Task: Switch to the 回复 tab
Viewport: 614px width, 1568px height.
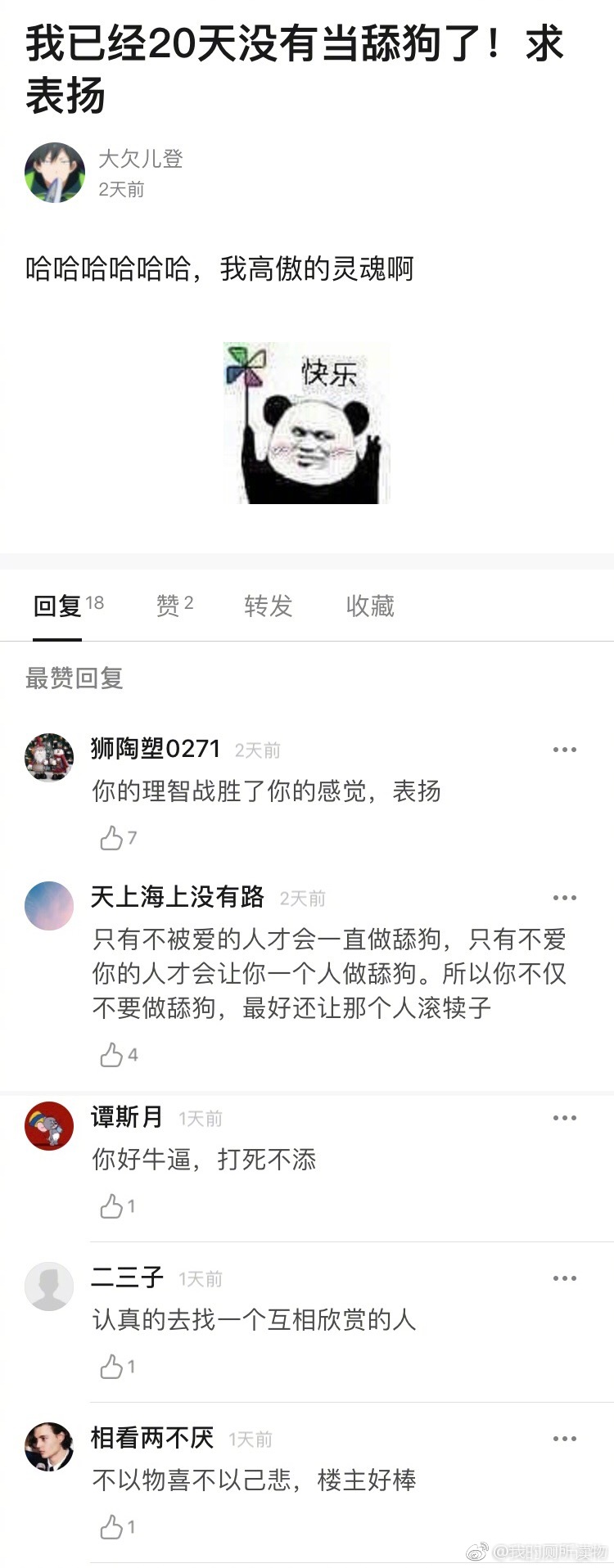Action: (57, 606)
